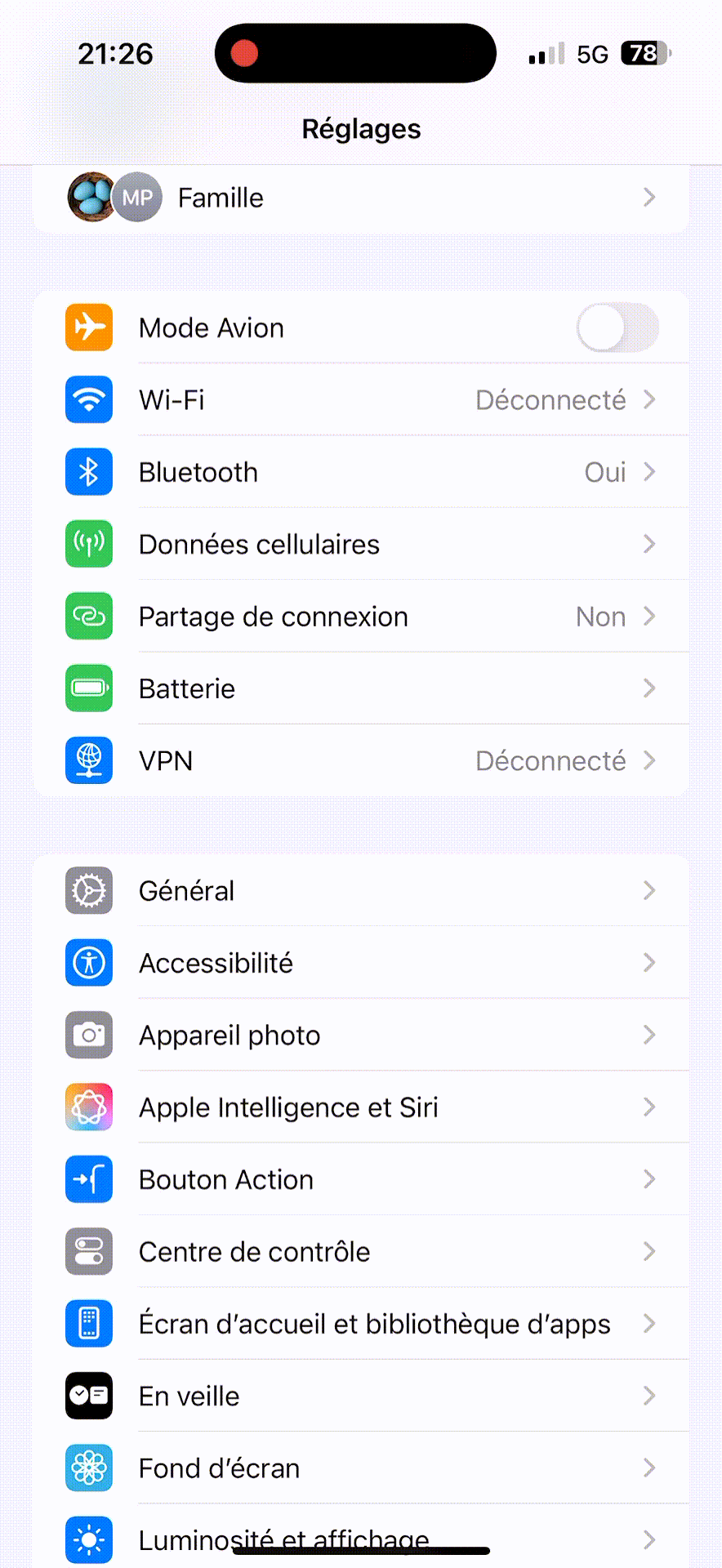
Task: Select Bouton Action row
Action: [x=359, y=1180]
